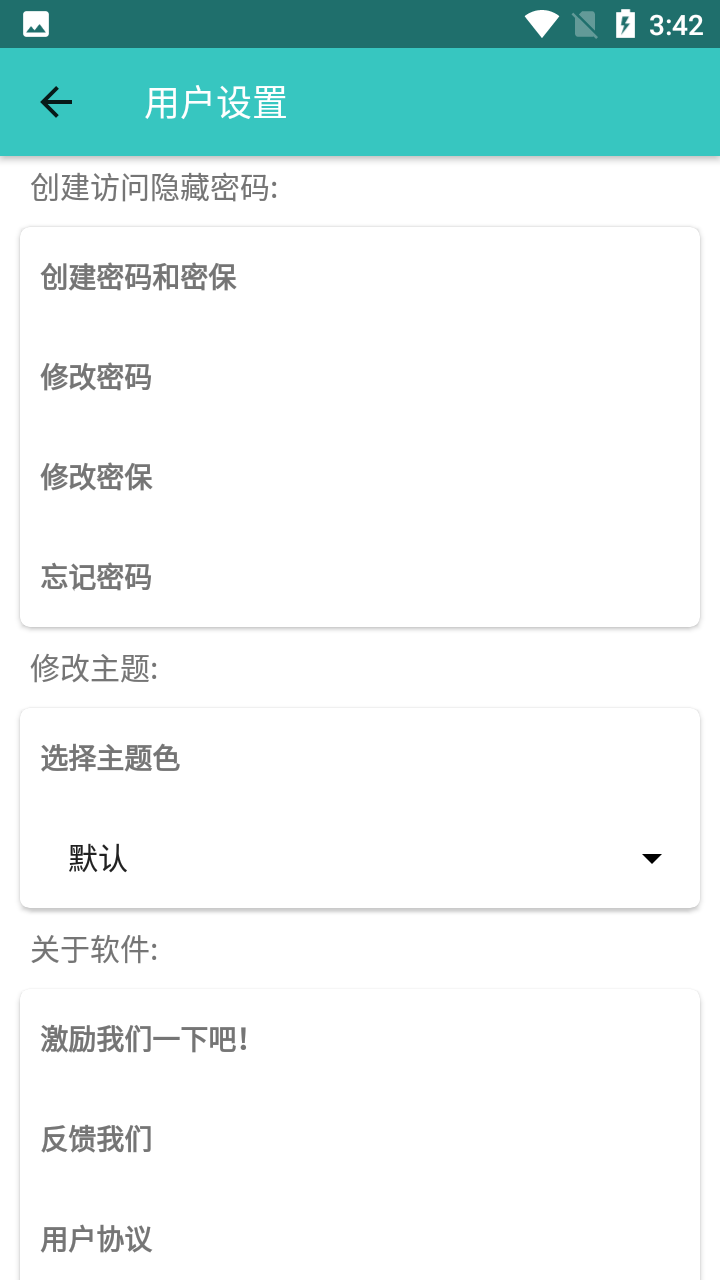
Task: Navigate back using the arrow icon
Action: pos(56,101)
